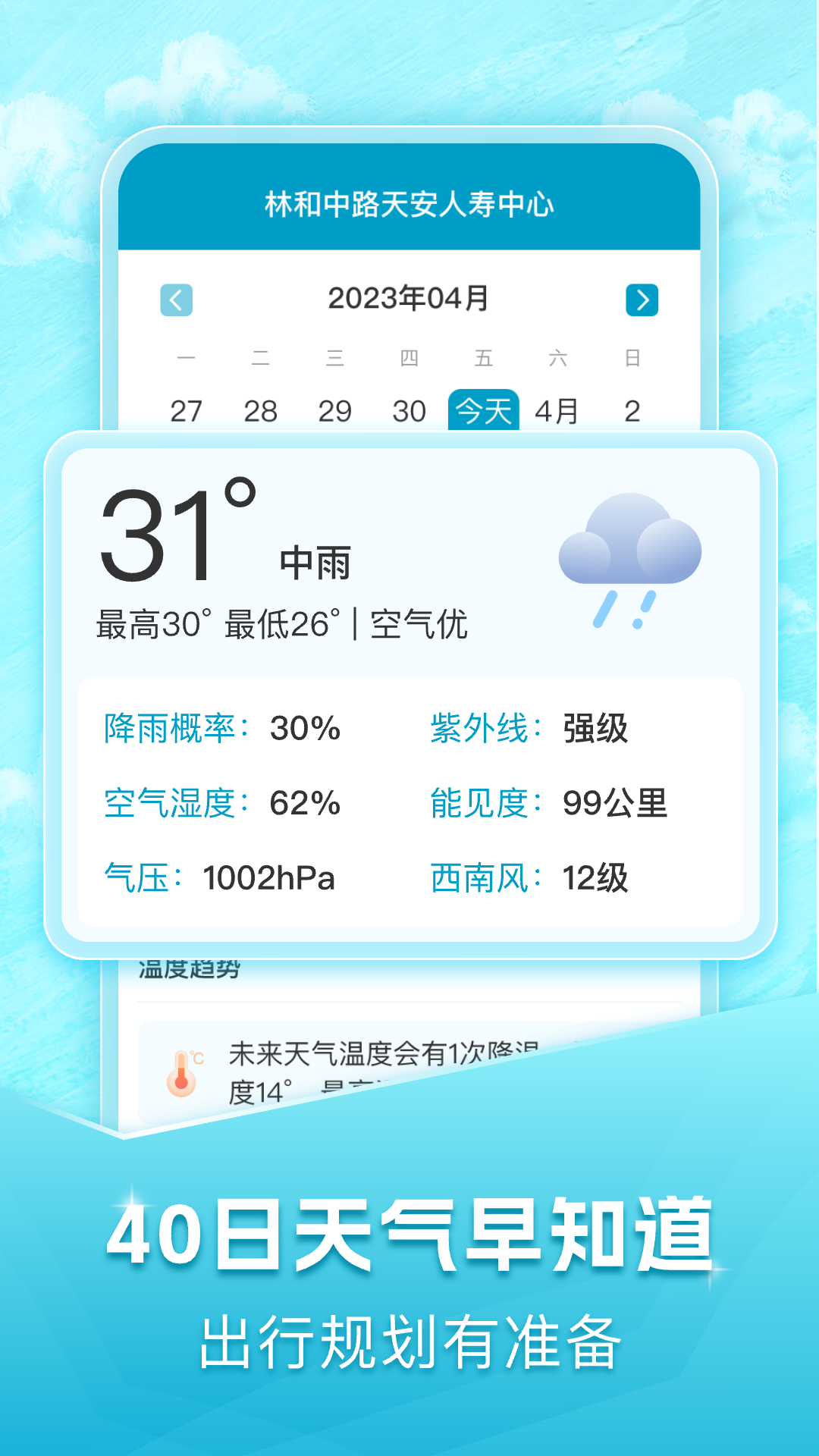This screenshot has width=819, height=1456.
Task: Select the 今天 date cell in the calendar
Action: (485, 409)
